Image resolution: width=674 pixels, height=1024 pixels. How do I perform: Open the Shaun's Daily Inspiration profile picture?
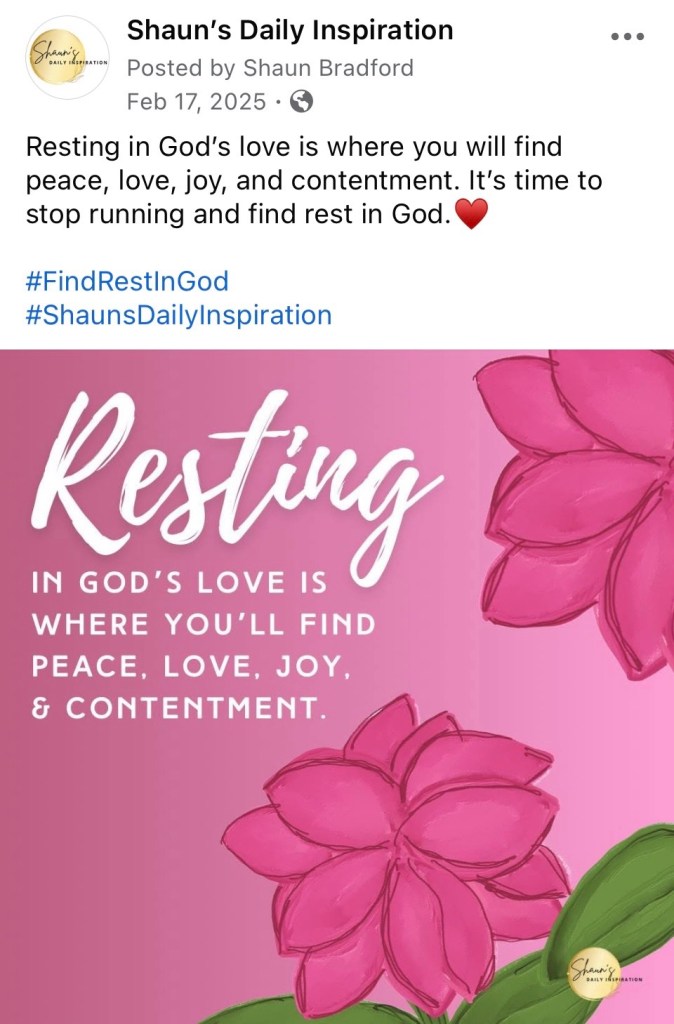(x=67, y=58)
